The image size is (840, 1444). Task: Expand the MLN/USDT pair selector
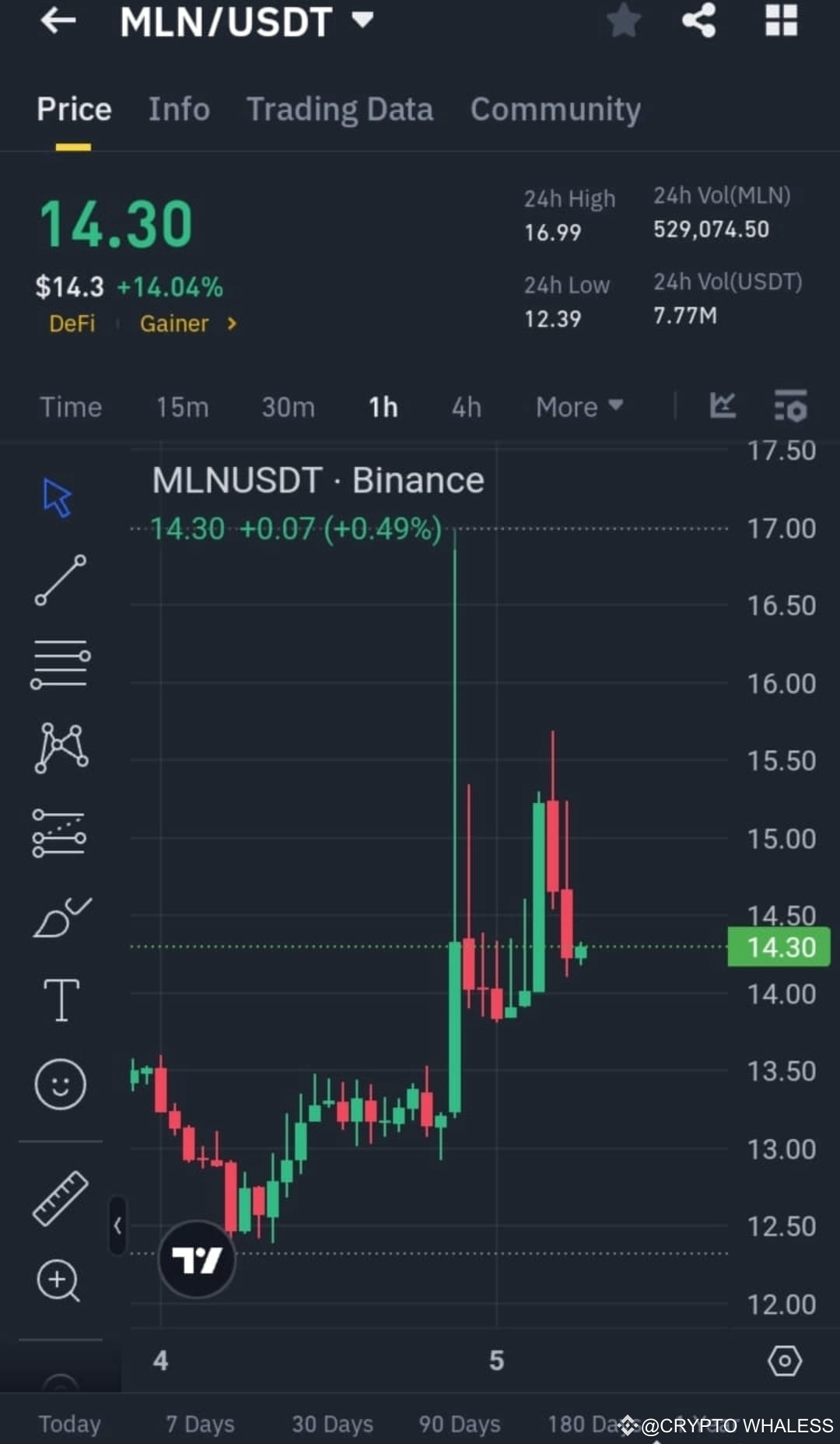tap(362, 22)
